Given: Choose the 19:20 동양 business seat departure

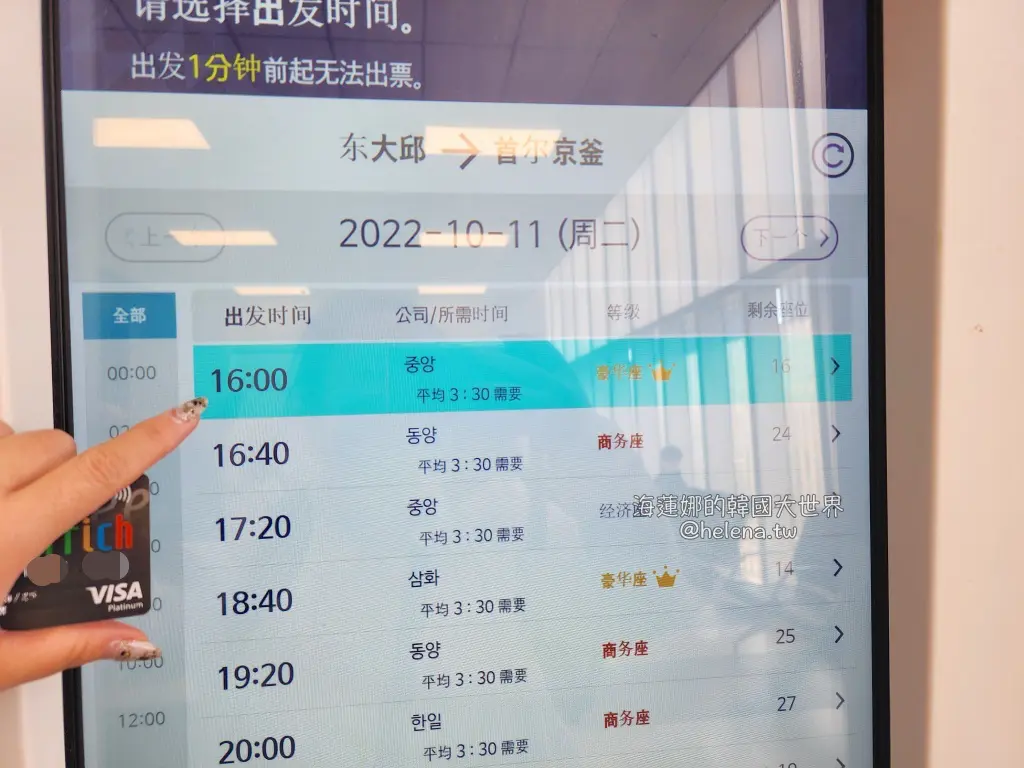Looking at the screenshot, I should tap(520, 663).
